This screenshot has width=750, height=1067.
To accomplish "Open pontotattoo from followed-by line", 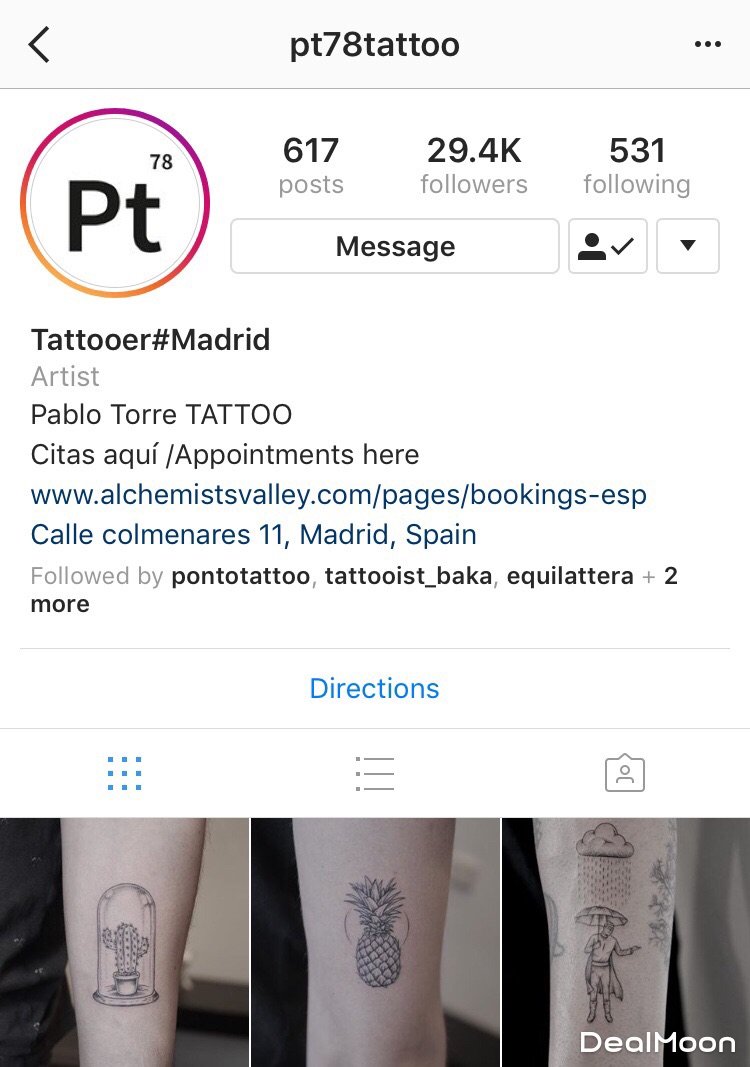I will click(x=240, y=576).
